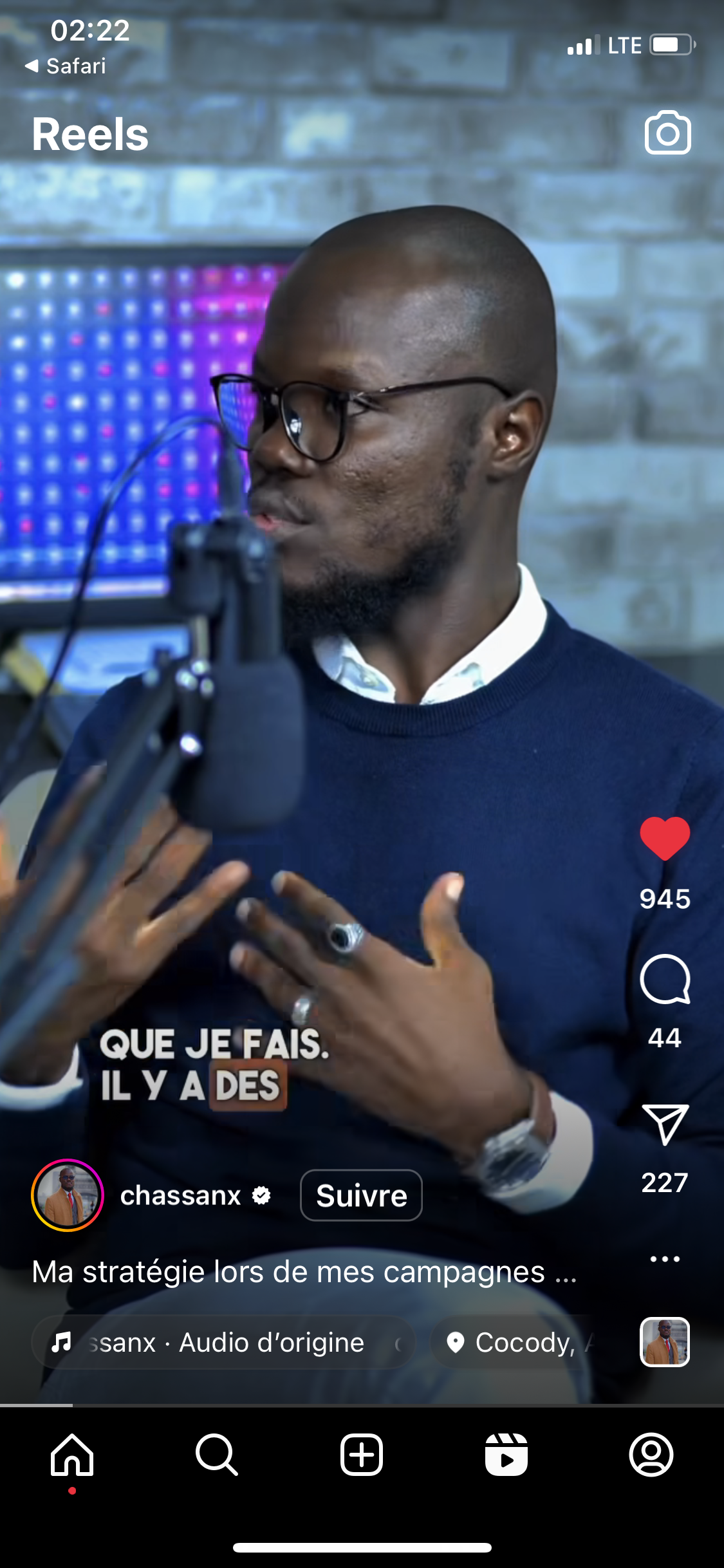Open the Profile tab
This screenshot has height=1568, width=724.
click(x=651, y=1455)
